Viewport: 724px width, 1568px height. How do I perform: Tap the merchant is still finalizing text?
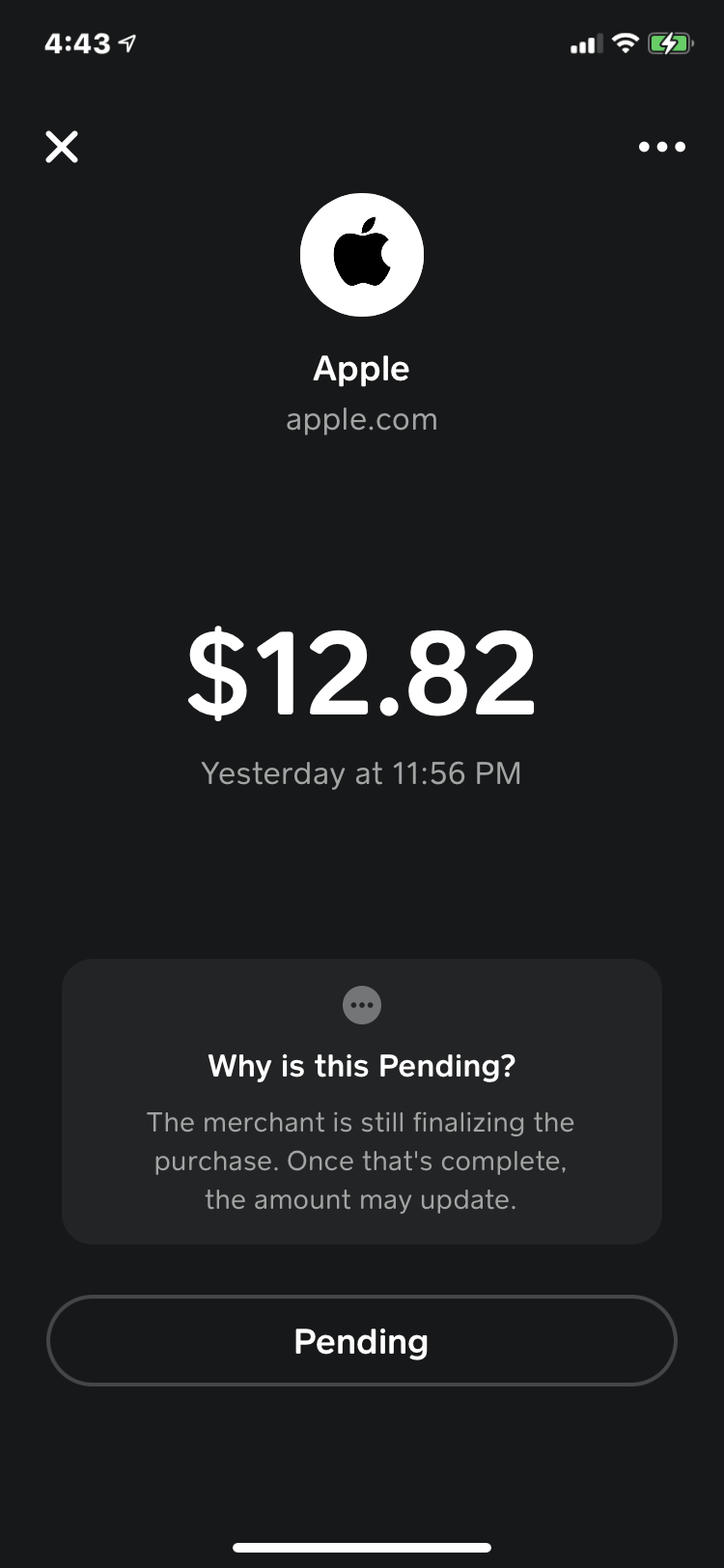click(x=362, y=1160)
